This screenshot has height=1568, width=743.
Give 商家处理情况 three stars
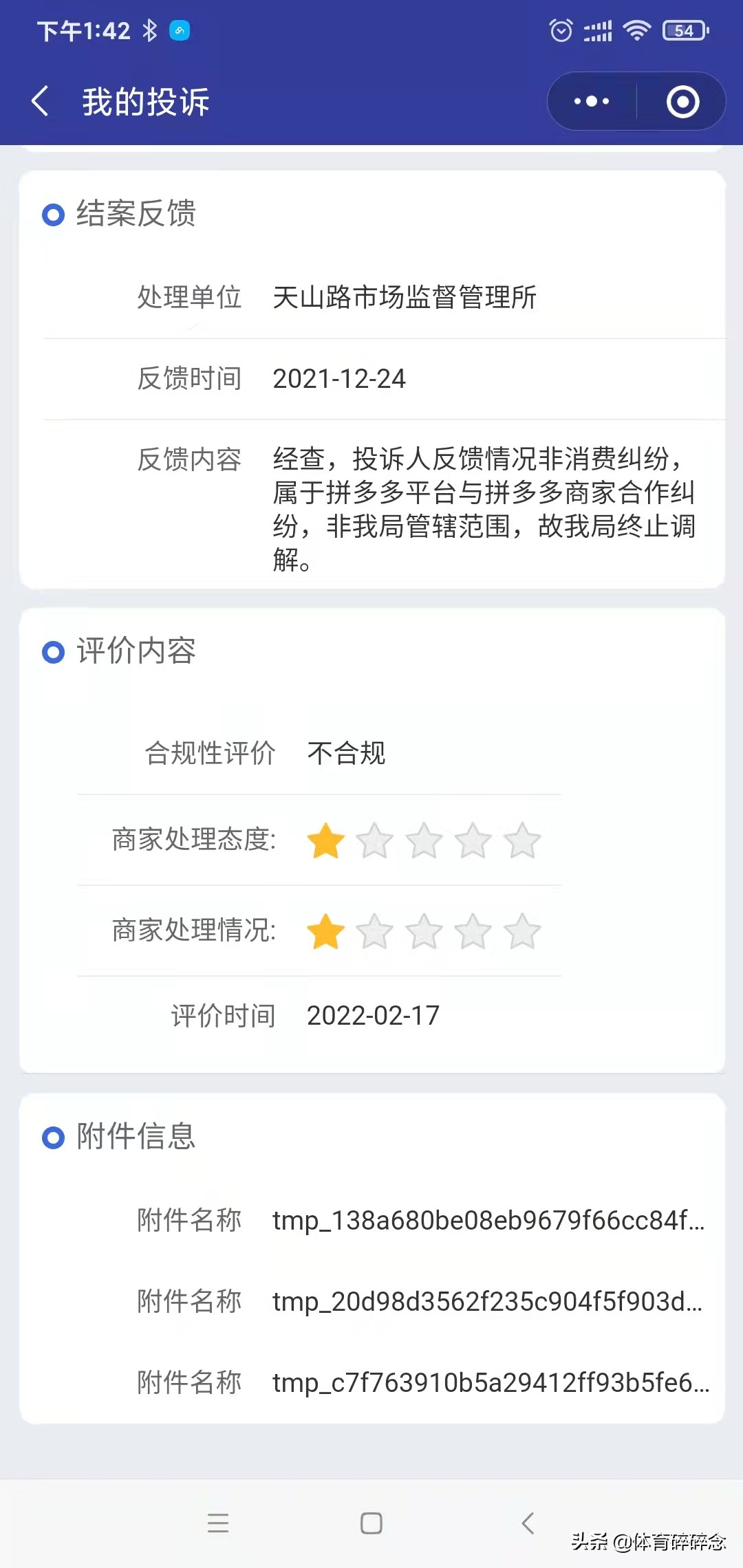click(424, 930)
